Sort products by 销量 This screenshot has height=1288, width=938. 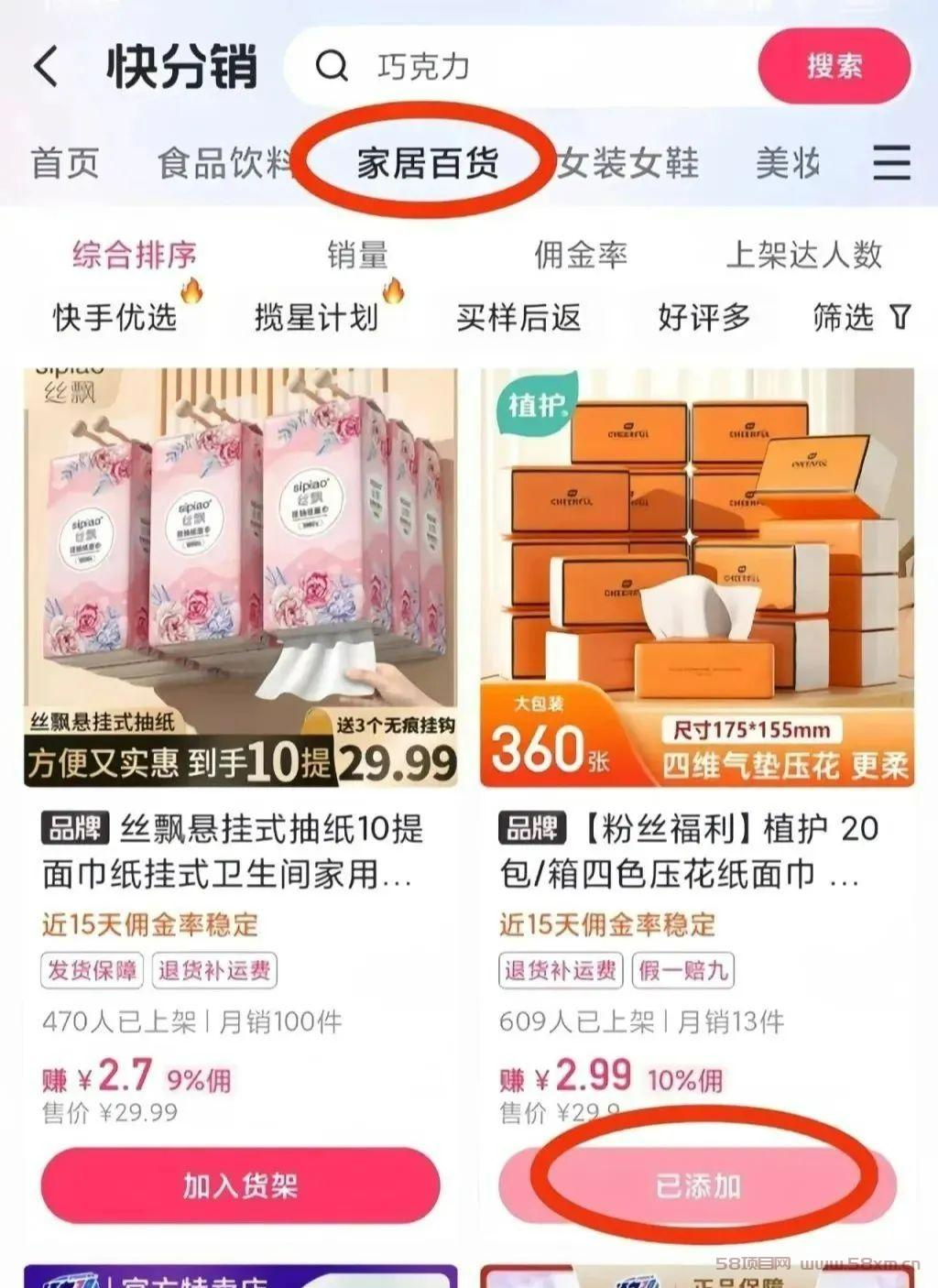click(x=357, y=255)
